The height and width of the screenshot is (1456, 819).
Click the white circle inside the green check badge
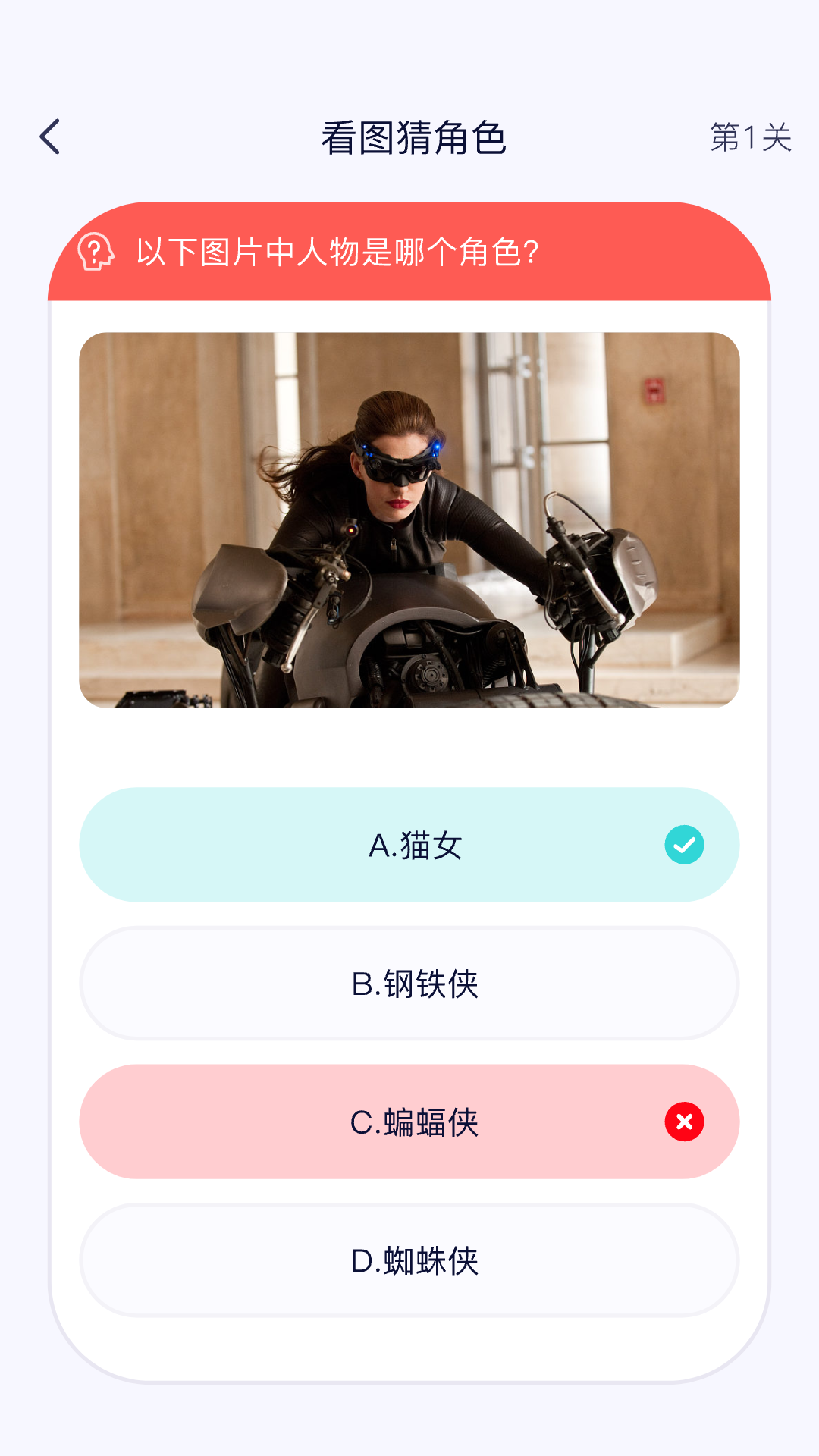pyautogui.click(x=685, y=844)
